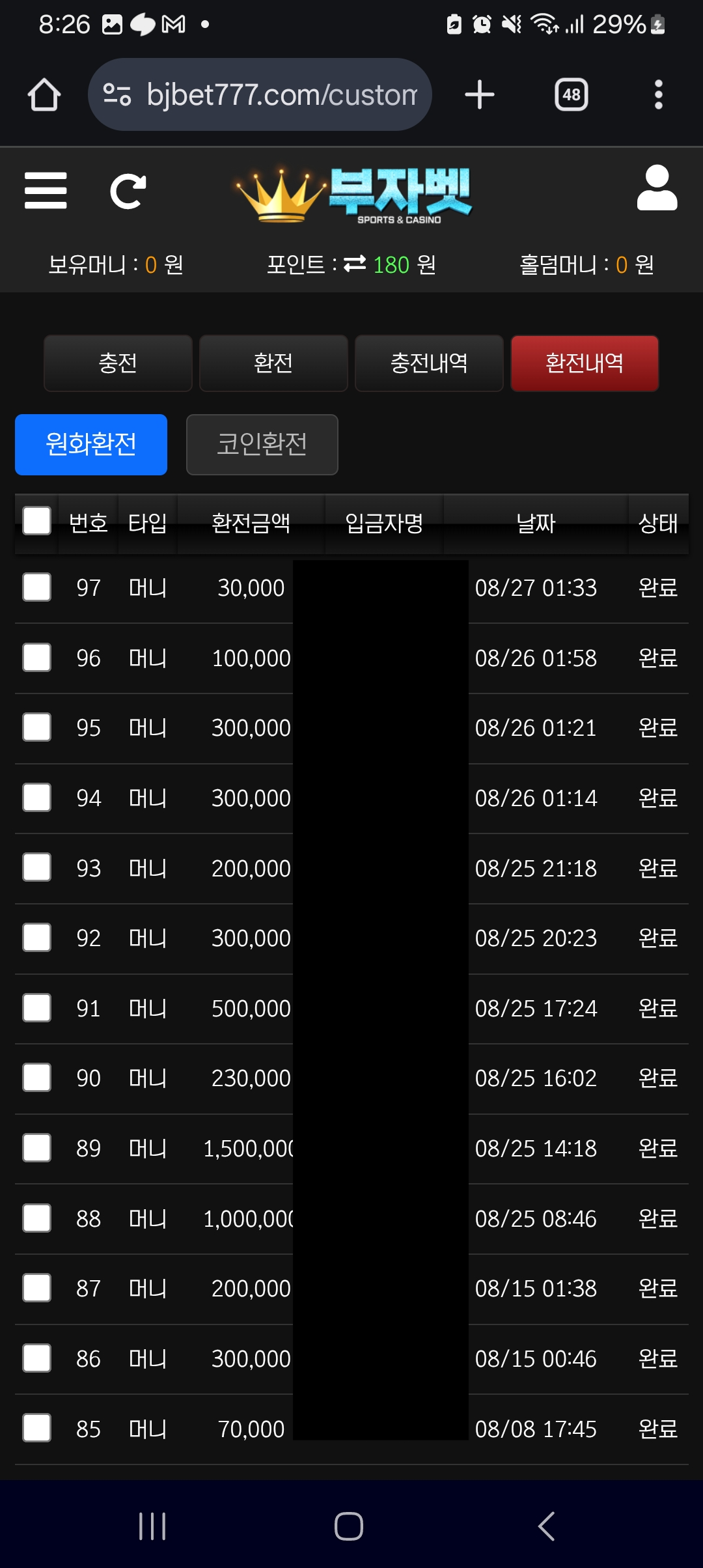Viewport: 703px width, 1568px height.
Task: Tick the select-all checkbox in the table header
Action: tap(37, 522)
